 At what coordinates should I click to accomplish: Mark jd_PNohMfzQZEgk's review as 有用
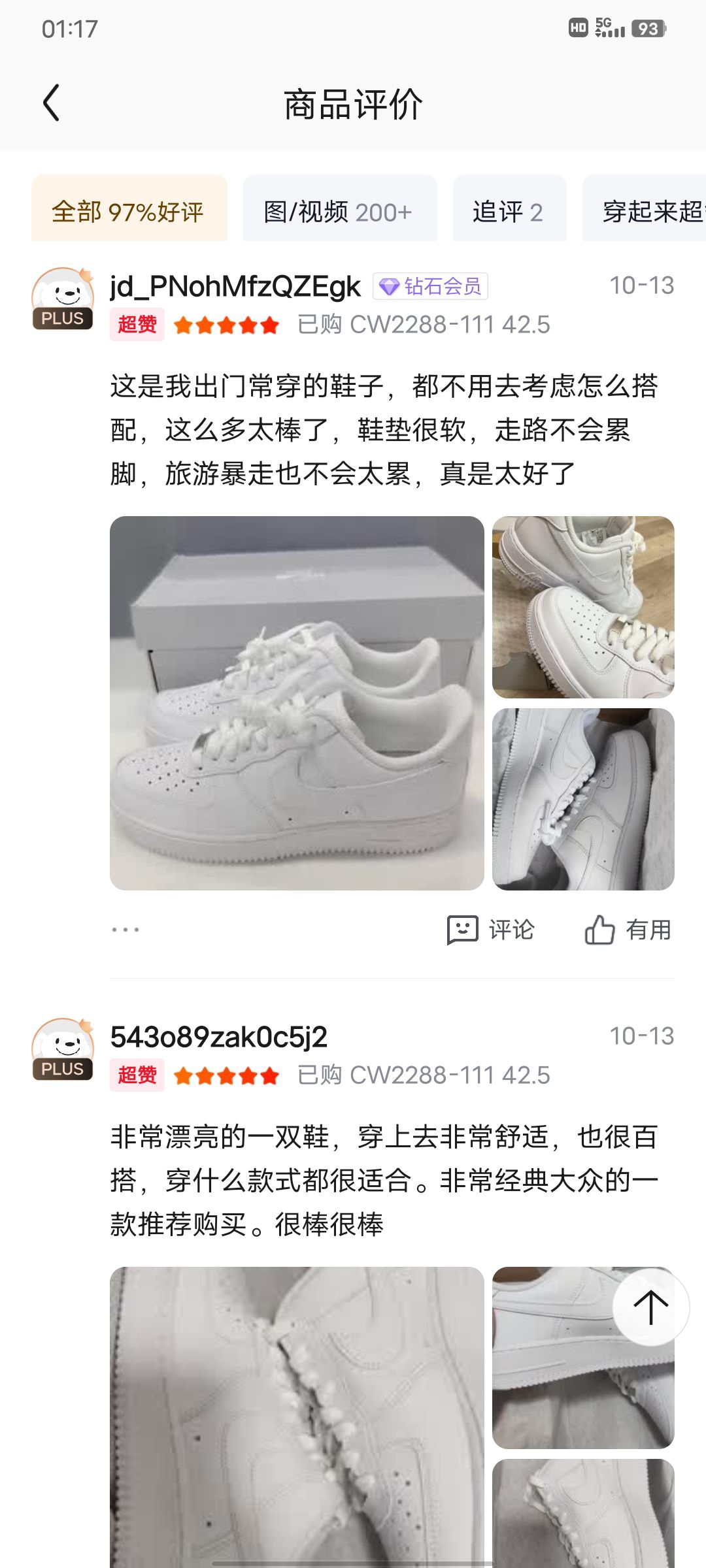(628, 930)
